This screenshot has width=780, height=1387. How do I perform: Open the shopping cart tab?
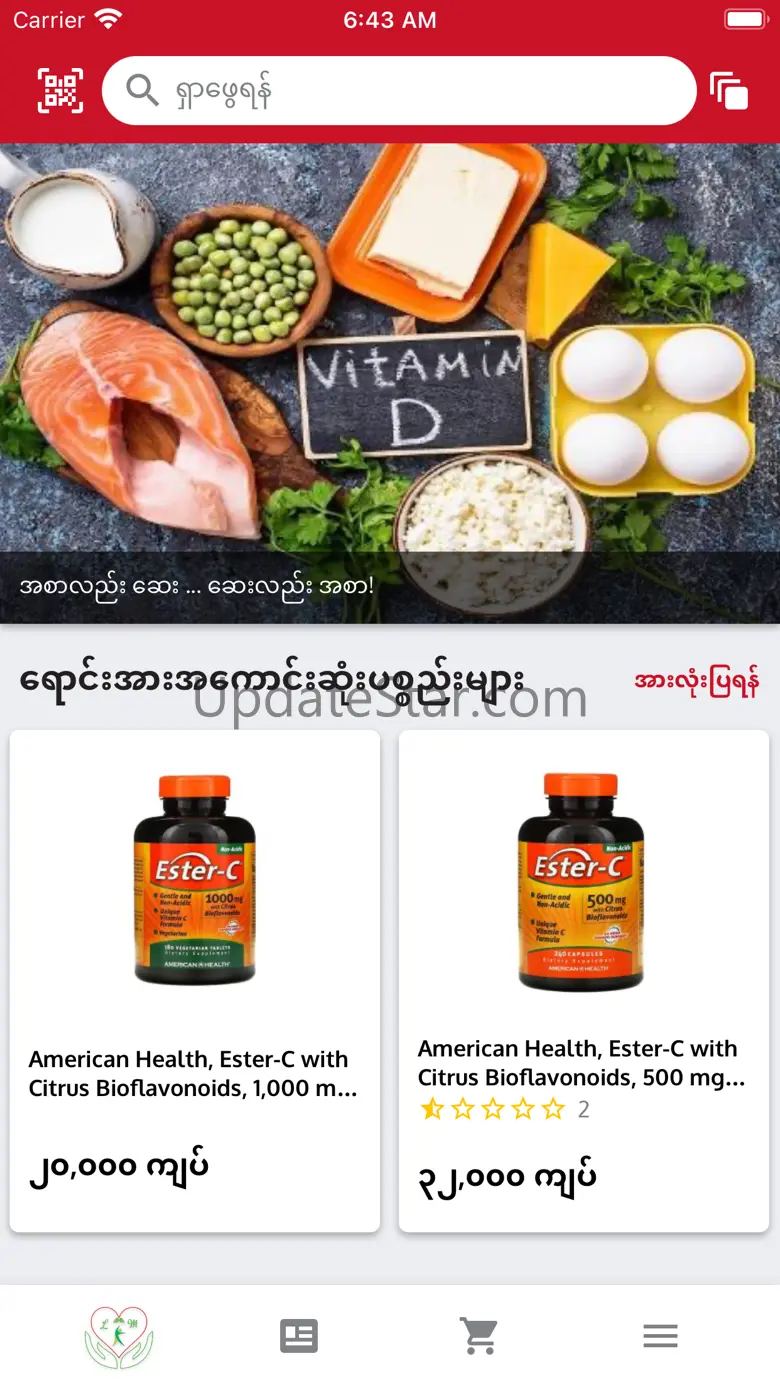[479, 1336]
